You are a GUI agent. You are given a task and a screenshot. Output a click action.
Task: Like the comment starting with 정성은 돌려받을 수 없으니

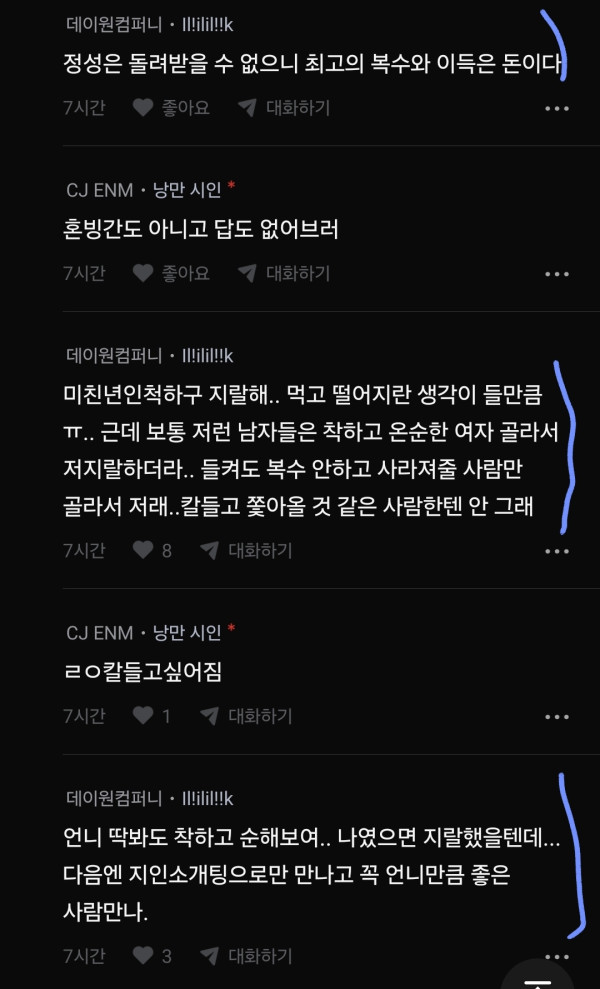click(170, 108)
